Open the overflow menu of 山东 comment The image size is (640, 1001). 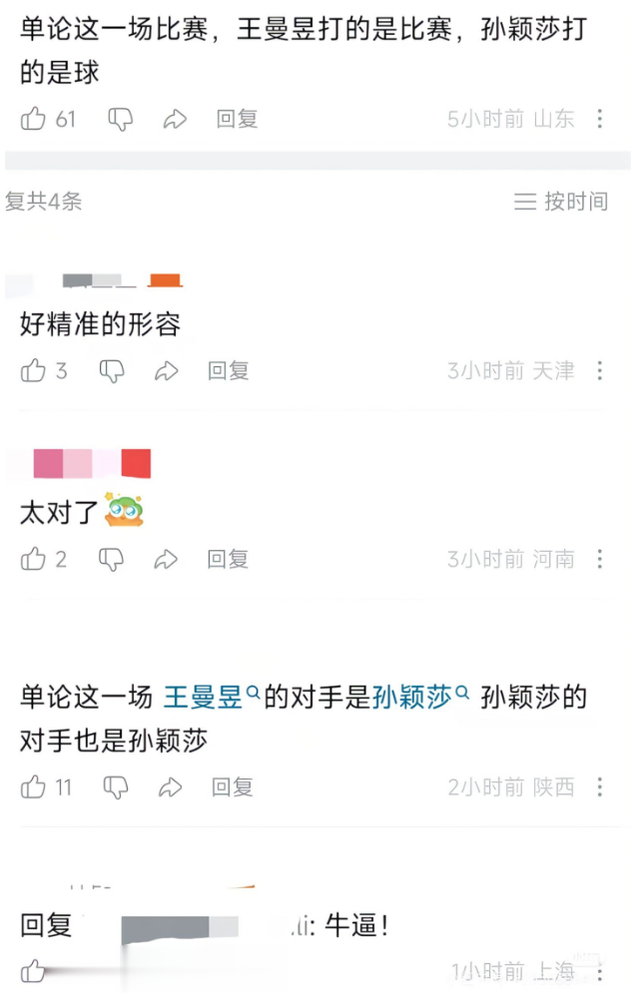pos(599,119)
